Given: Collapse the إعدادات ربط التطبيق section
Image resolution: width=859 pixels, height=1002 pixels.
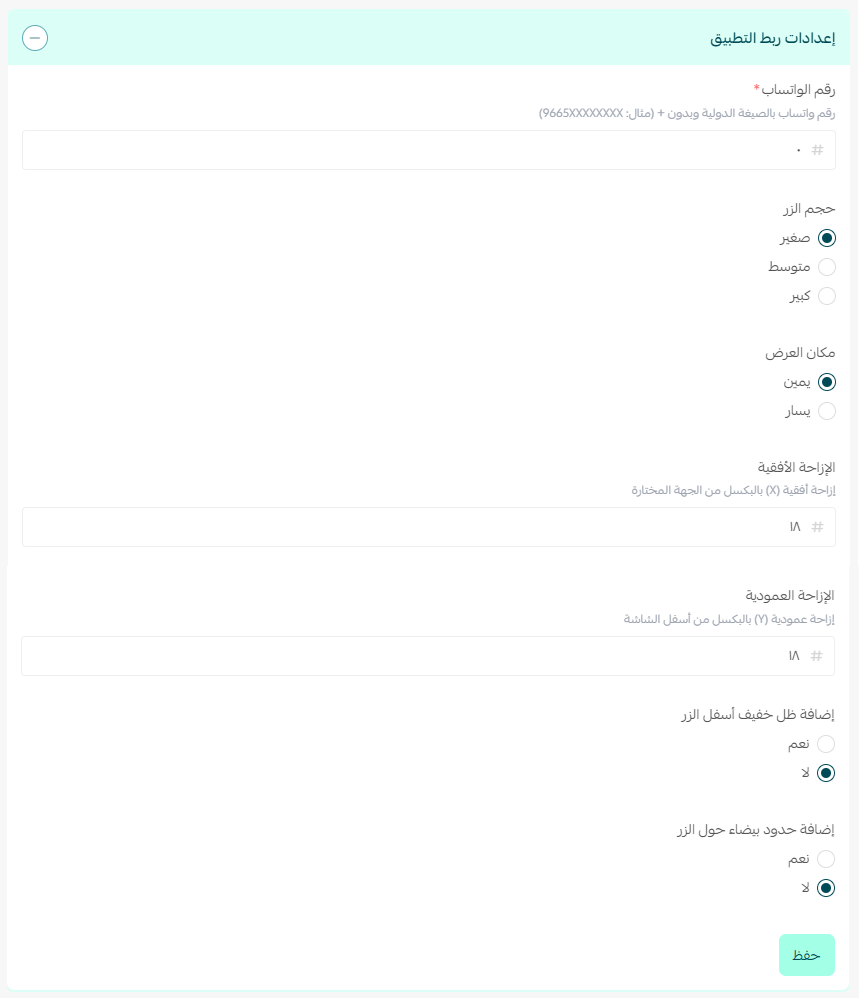Looking at the screenshot, I should point(35,38).
